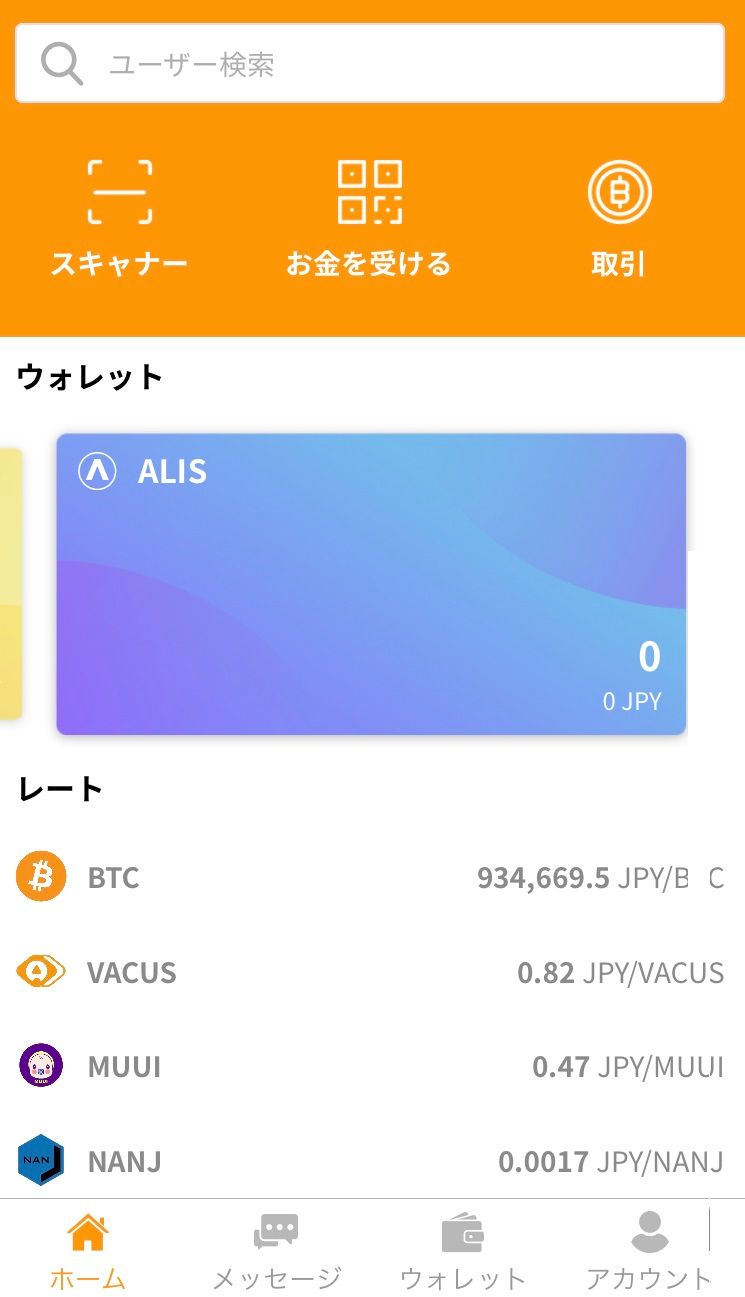Select the MUUI rate row
Screen dimensions: 745x1297
pos(370,1066)
